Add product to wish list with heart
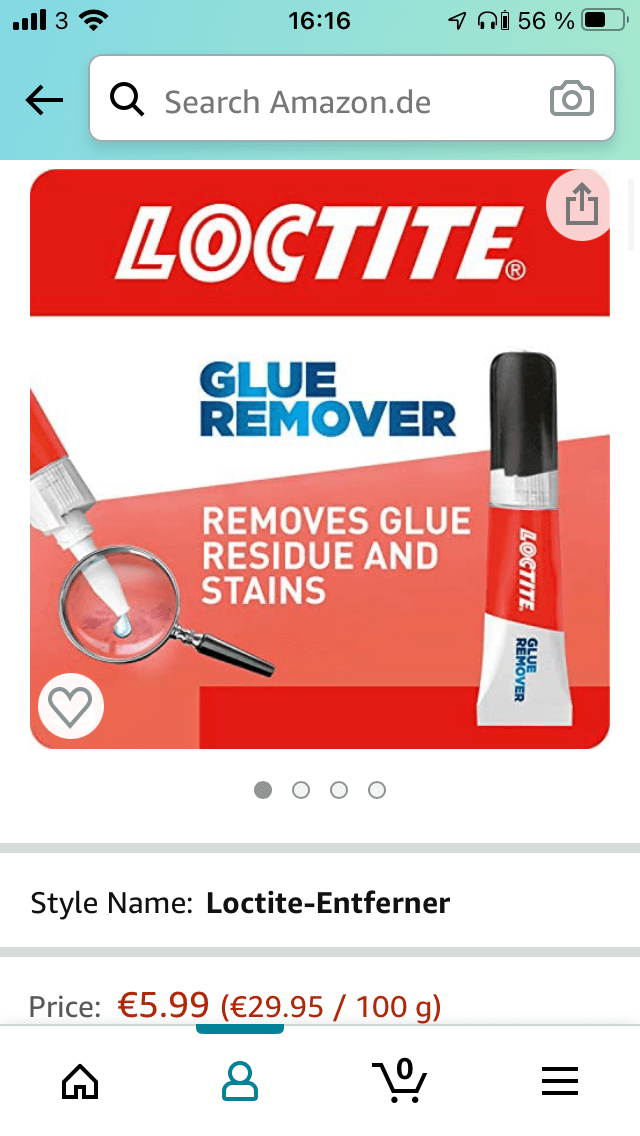The width and height of the screenshot is (640, 1136). (x=71, y=707)
